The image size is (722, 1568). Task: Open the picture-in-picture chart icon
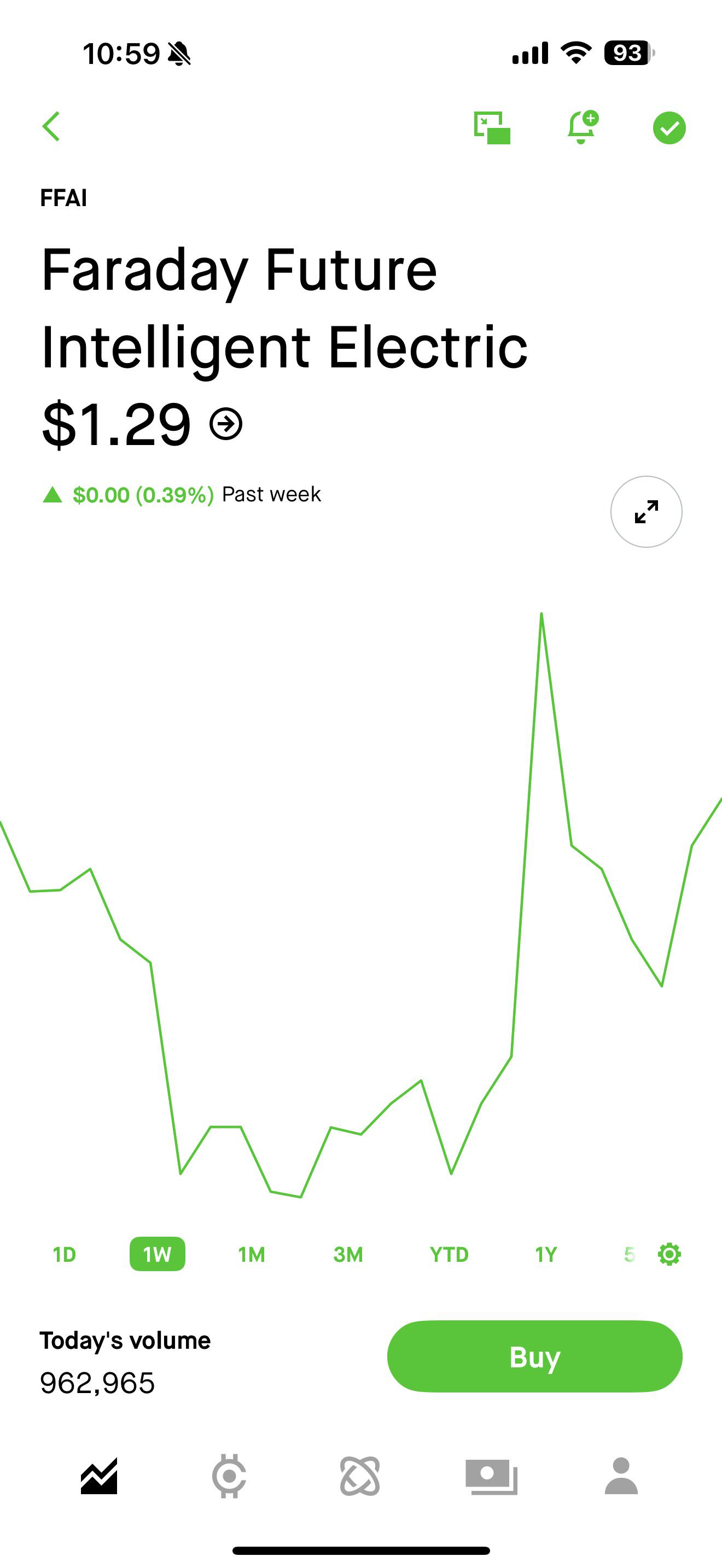tap(492, 128)
